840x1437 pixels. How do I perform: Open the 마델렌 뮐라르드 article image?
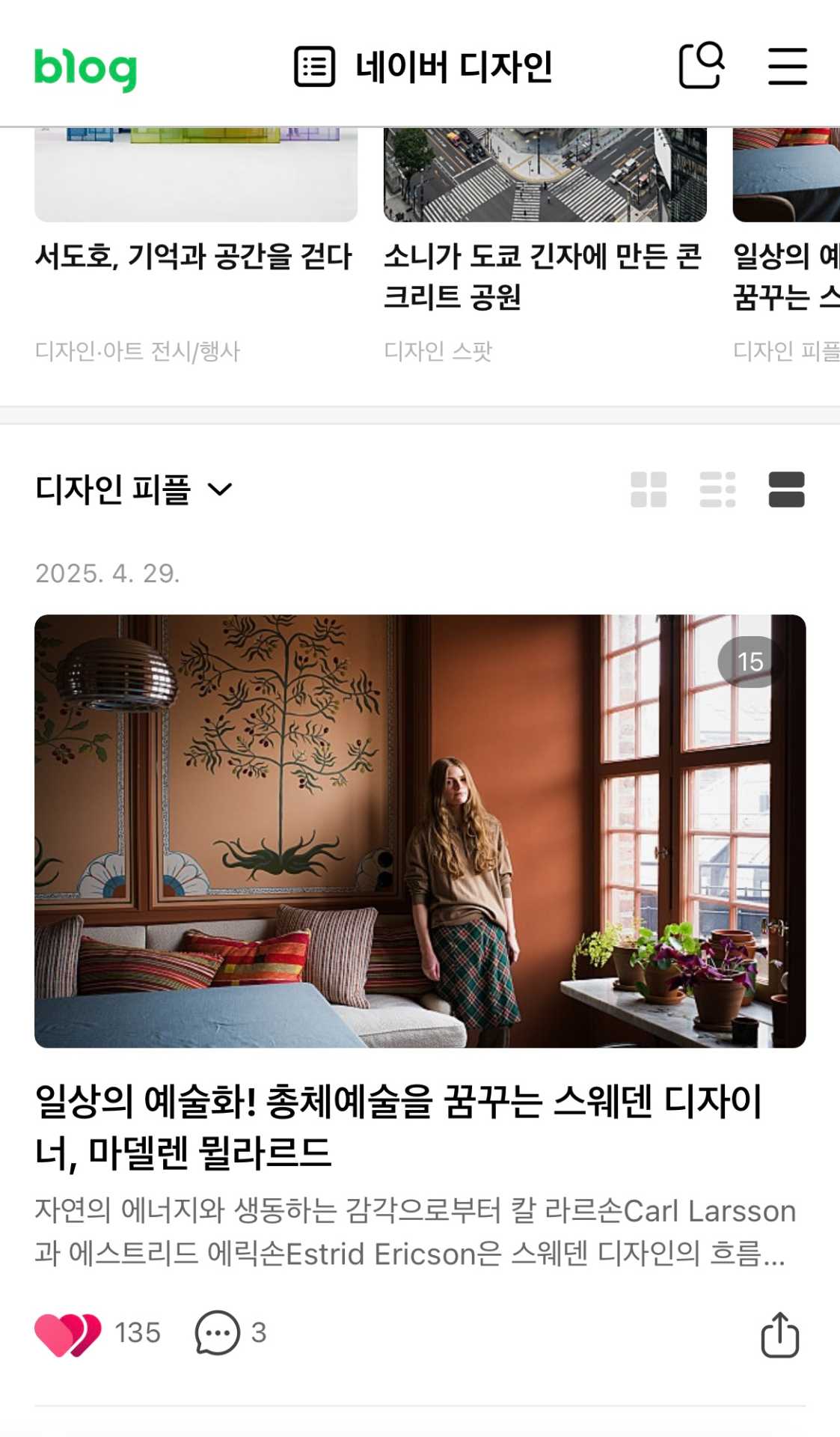[420, 831]
